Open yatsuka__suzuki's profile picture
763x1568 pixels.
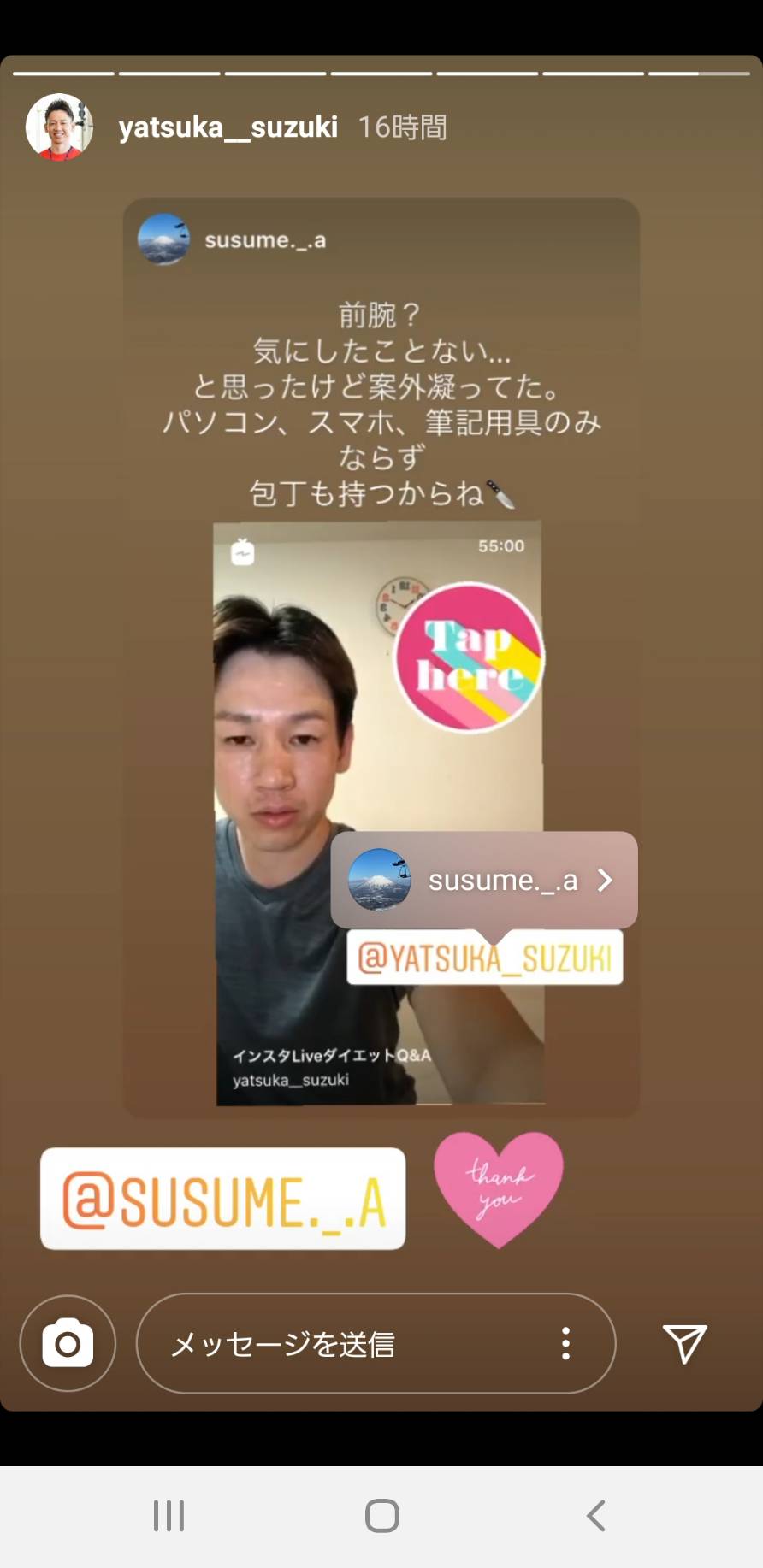59,127
